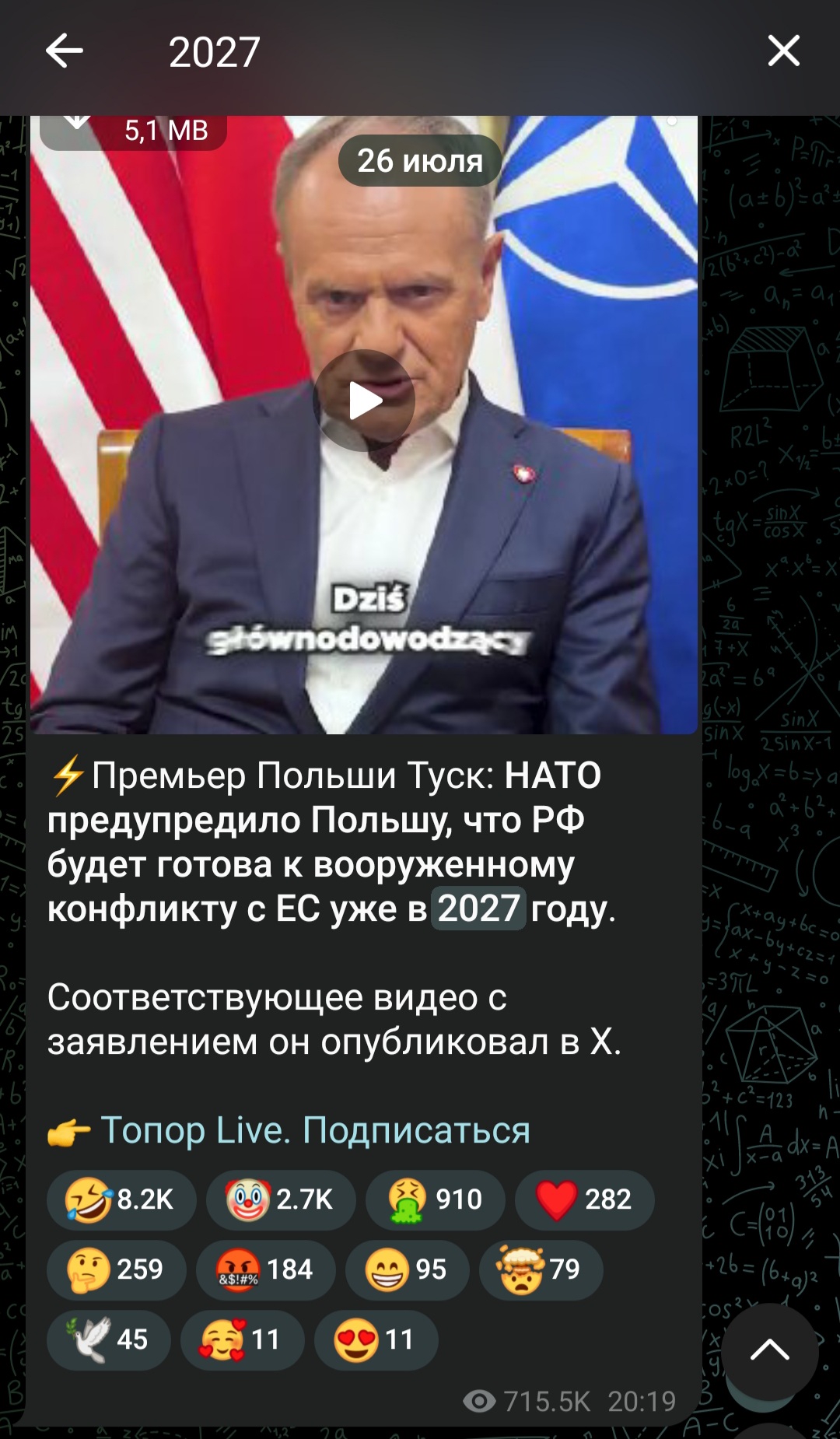The image size is (840, 1439).
Task: Add the grinning reaction with 95
Action: click(407, 1269)
